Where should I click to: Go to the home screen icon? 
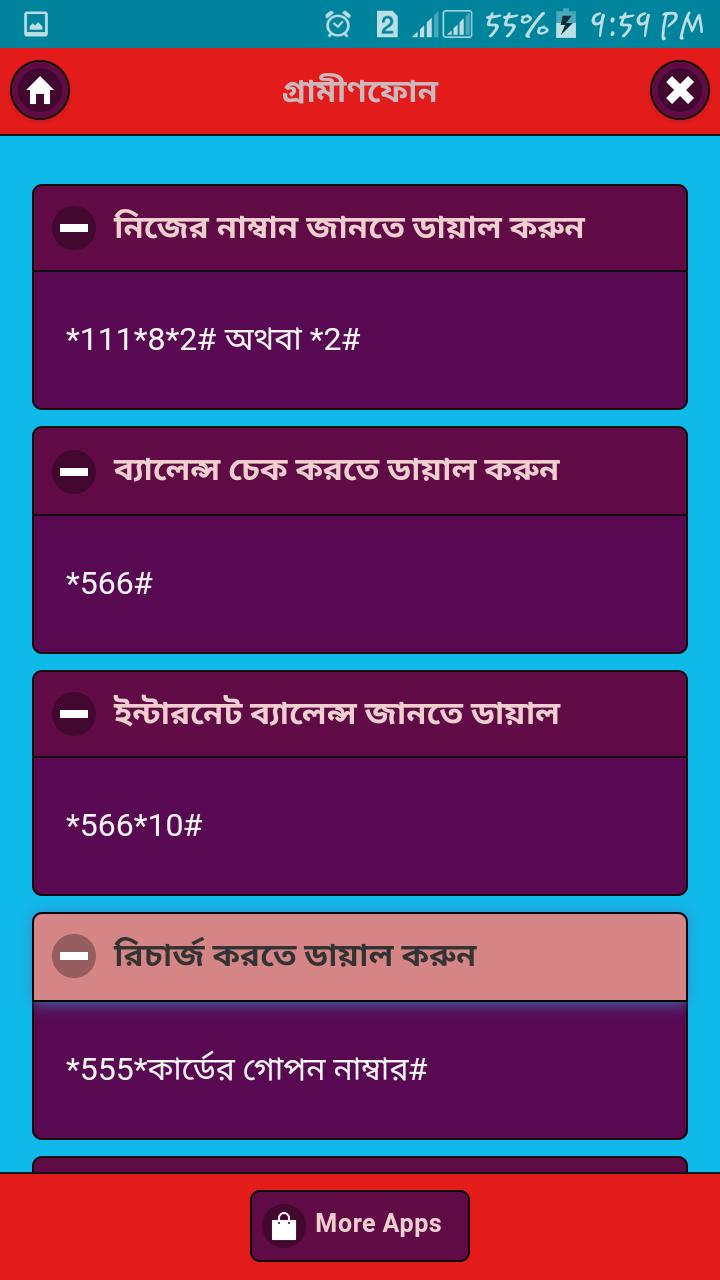tap(40, 91)
